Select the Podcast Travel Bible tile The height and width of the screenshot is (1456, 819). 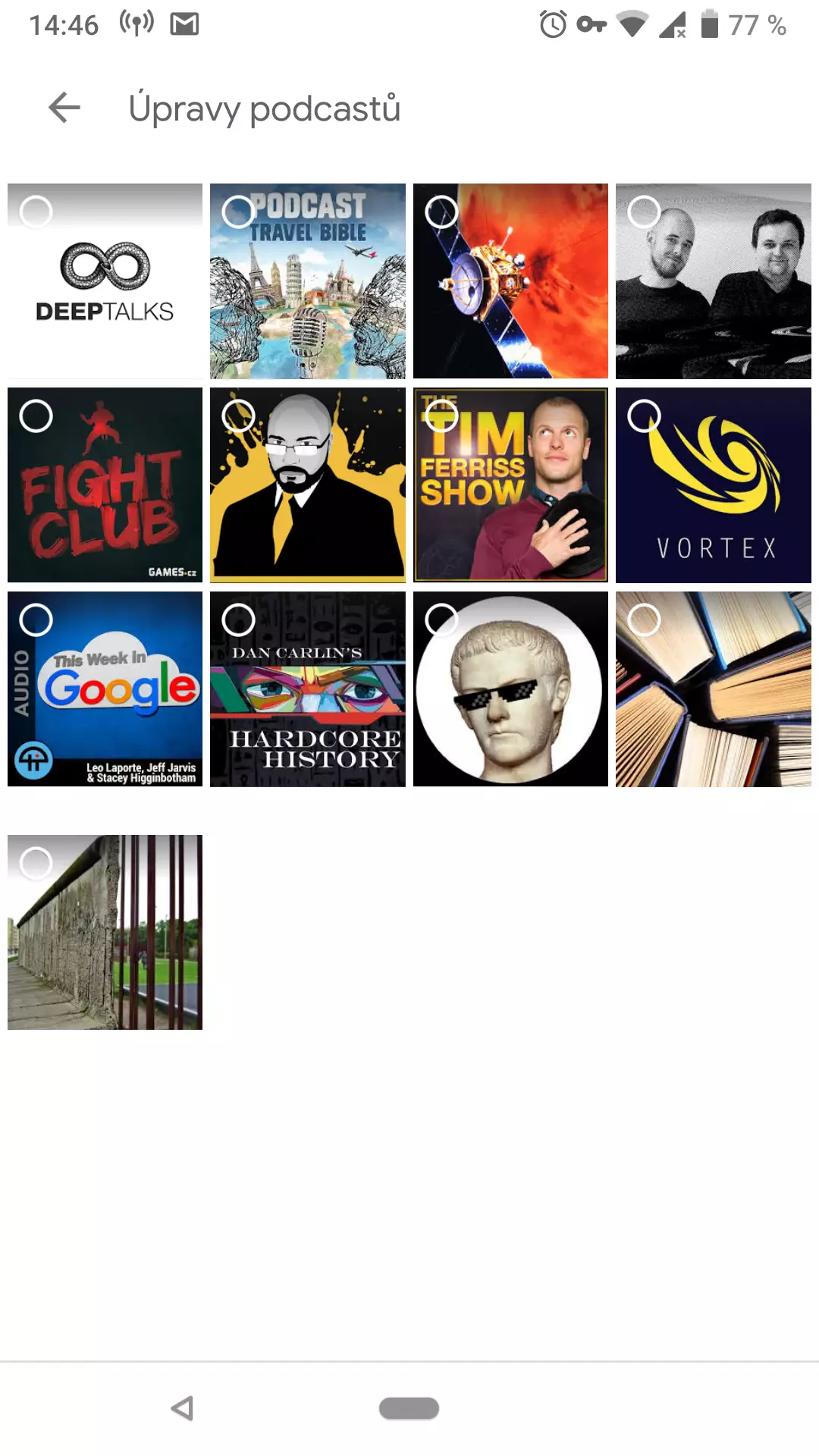(x=308, y=281)
